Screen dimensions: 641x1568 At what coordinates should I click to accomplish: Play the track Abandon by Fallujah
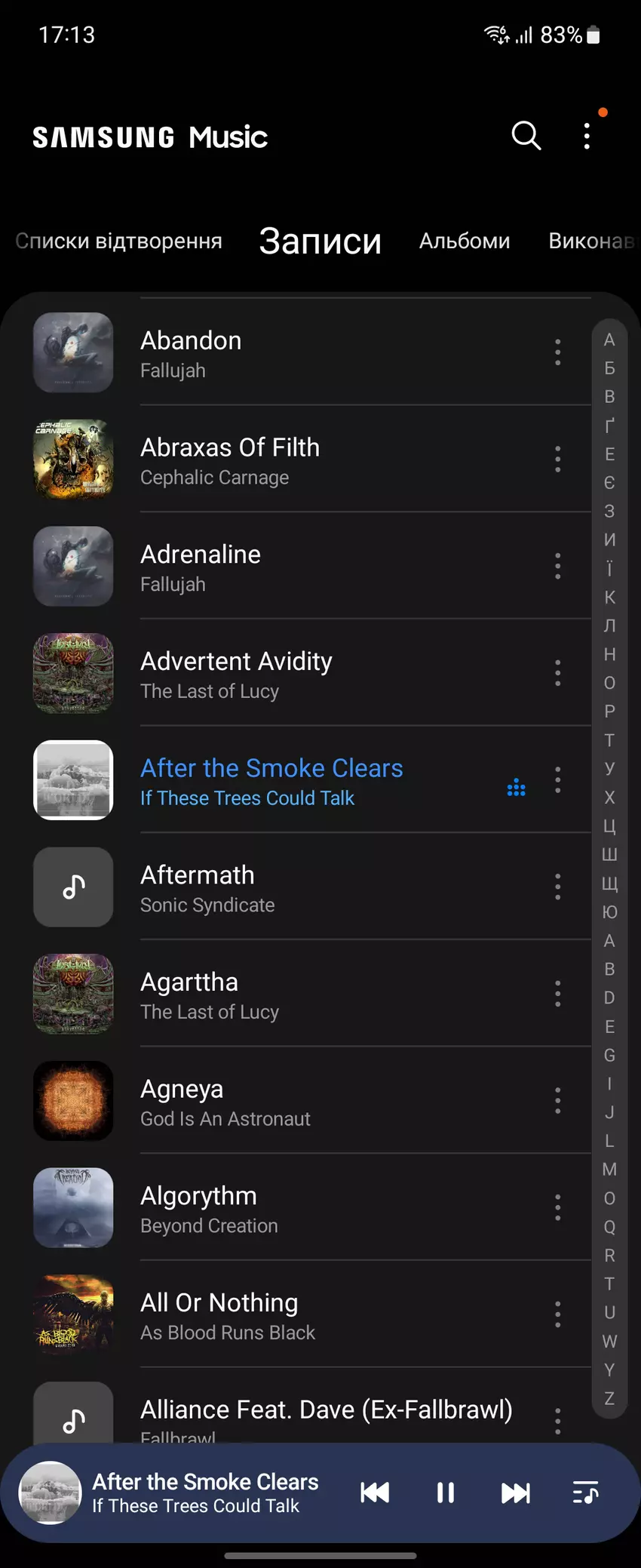[302, 353]
